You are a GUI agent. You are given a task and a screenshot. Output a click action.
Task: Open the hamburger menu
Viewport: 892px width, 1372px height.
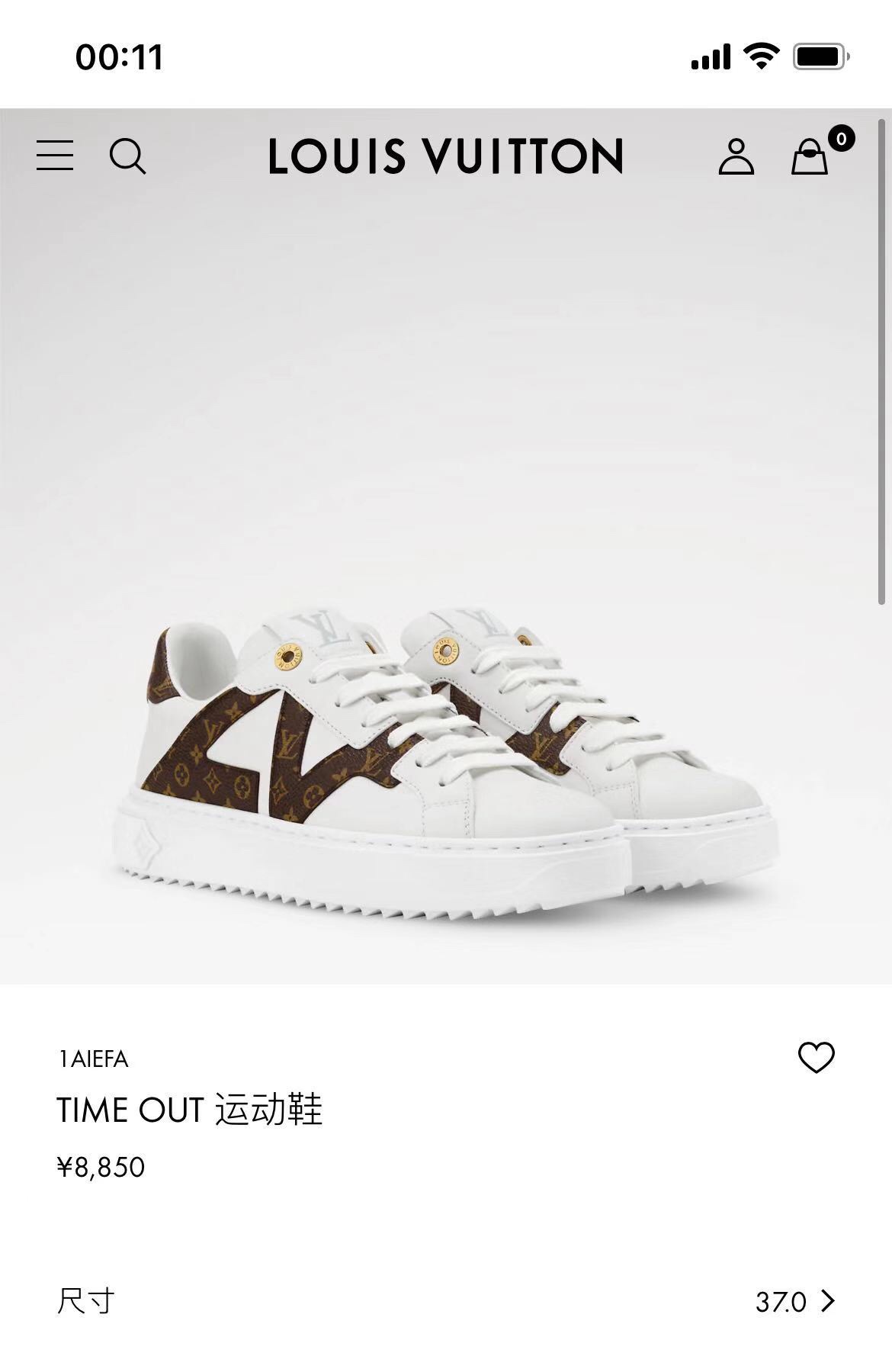[55, 156]
